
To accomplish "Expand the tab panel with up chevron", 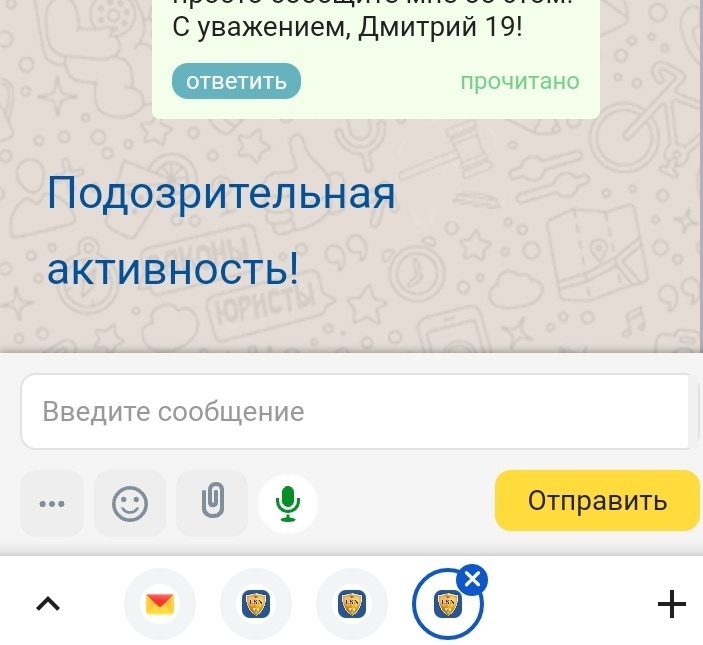I will pos(48,603).
